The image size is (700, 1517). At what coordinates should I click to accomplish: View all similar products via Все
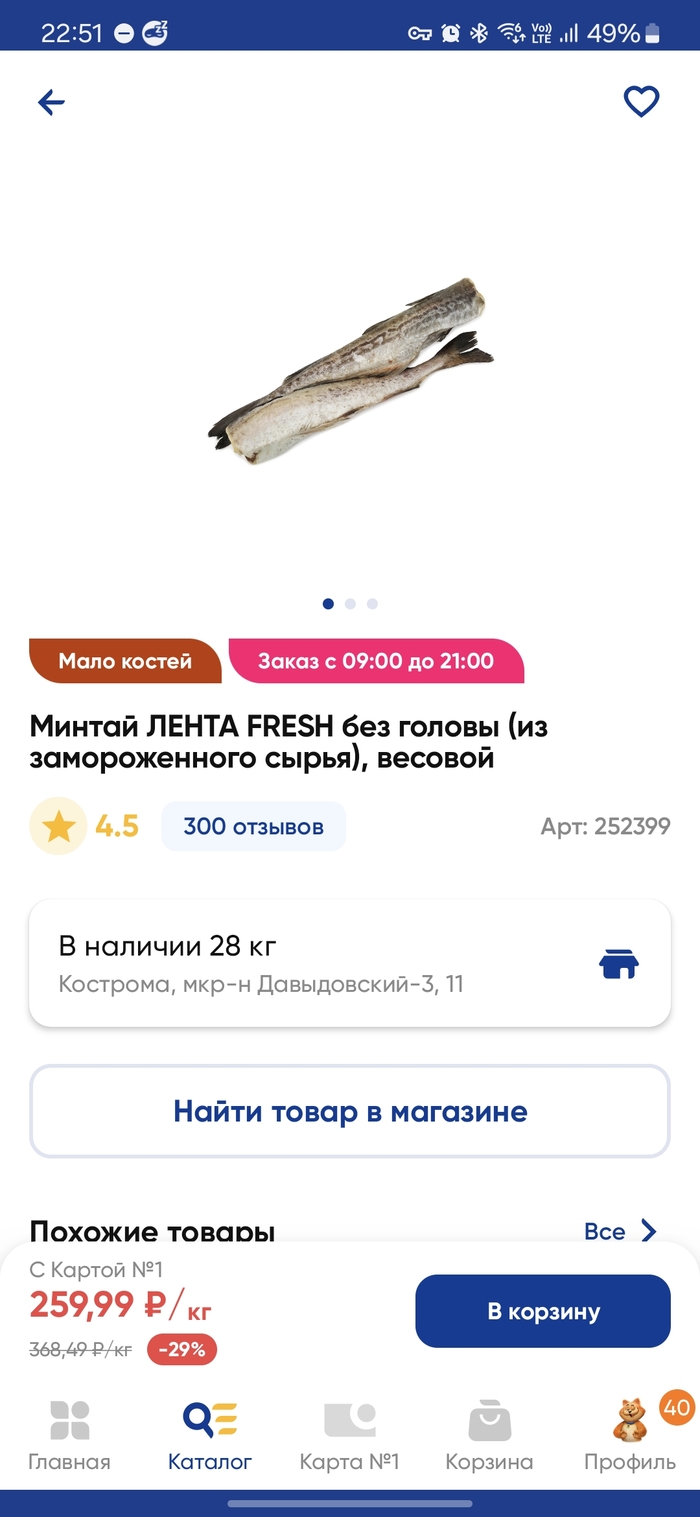tap(620, 1230)
